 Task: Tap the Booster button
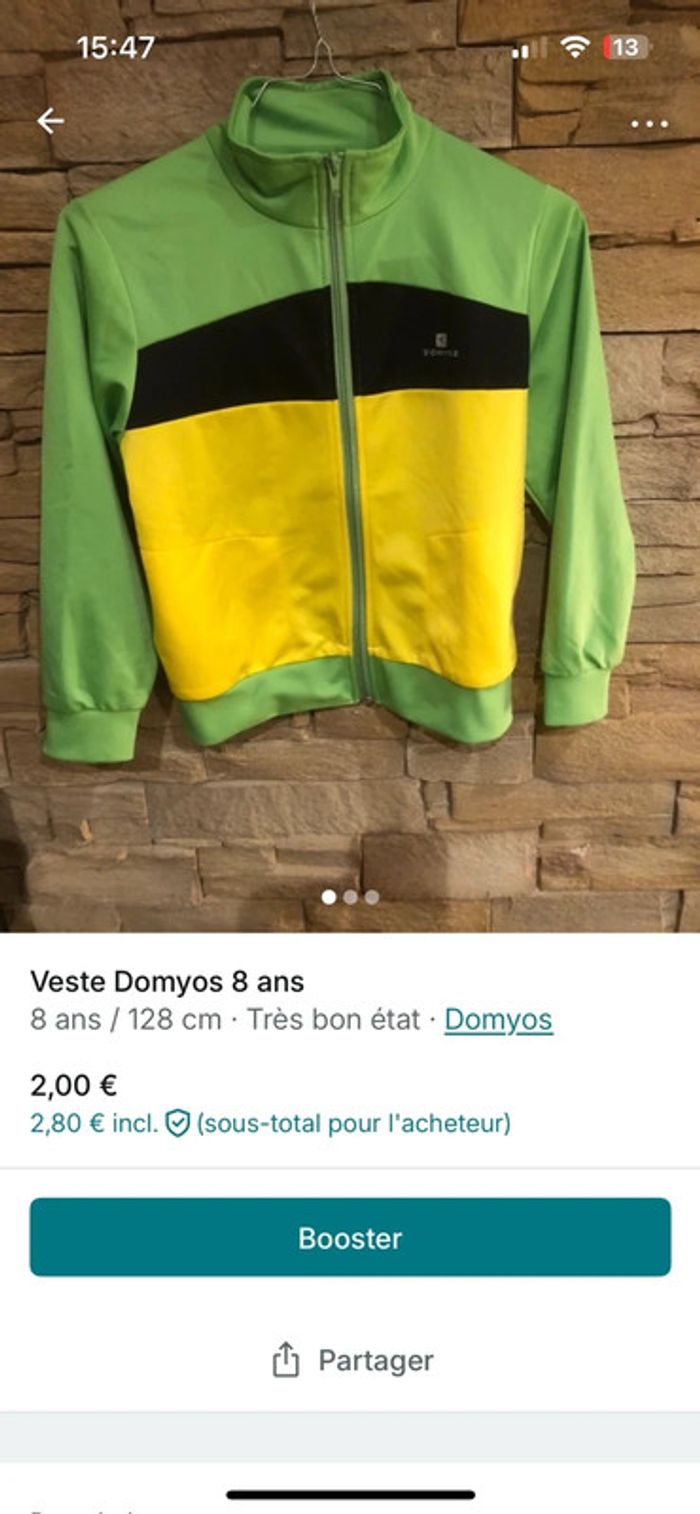[x=350, y=1237]
